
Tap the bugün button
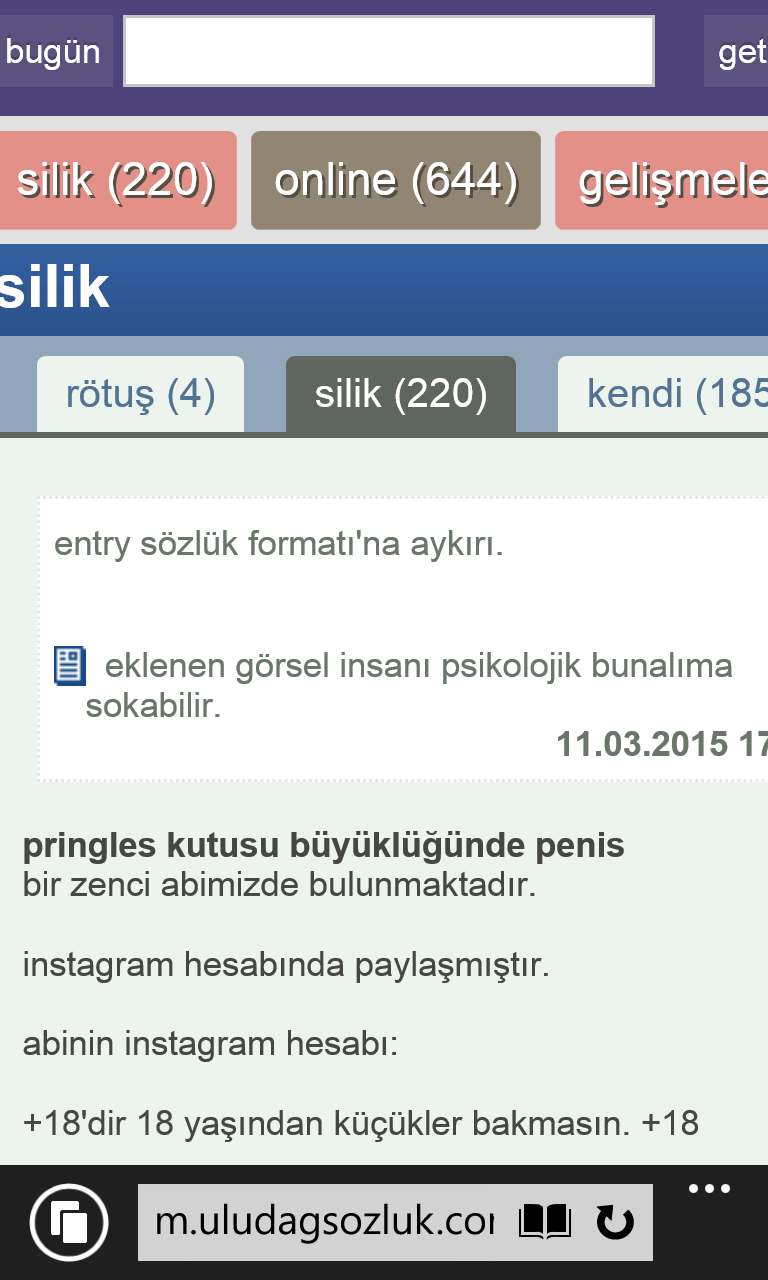tap(54, 51)
